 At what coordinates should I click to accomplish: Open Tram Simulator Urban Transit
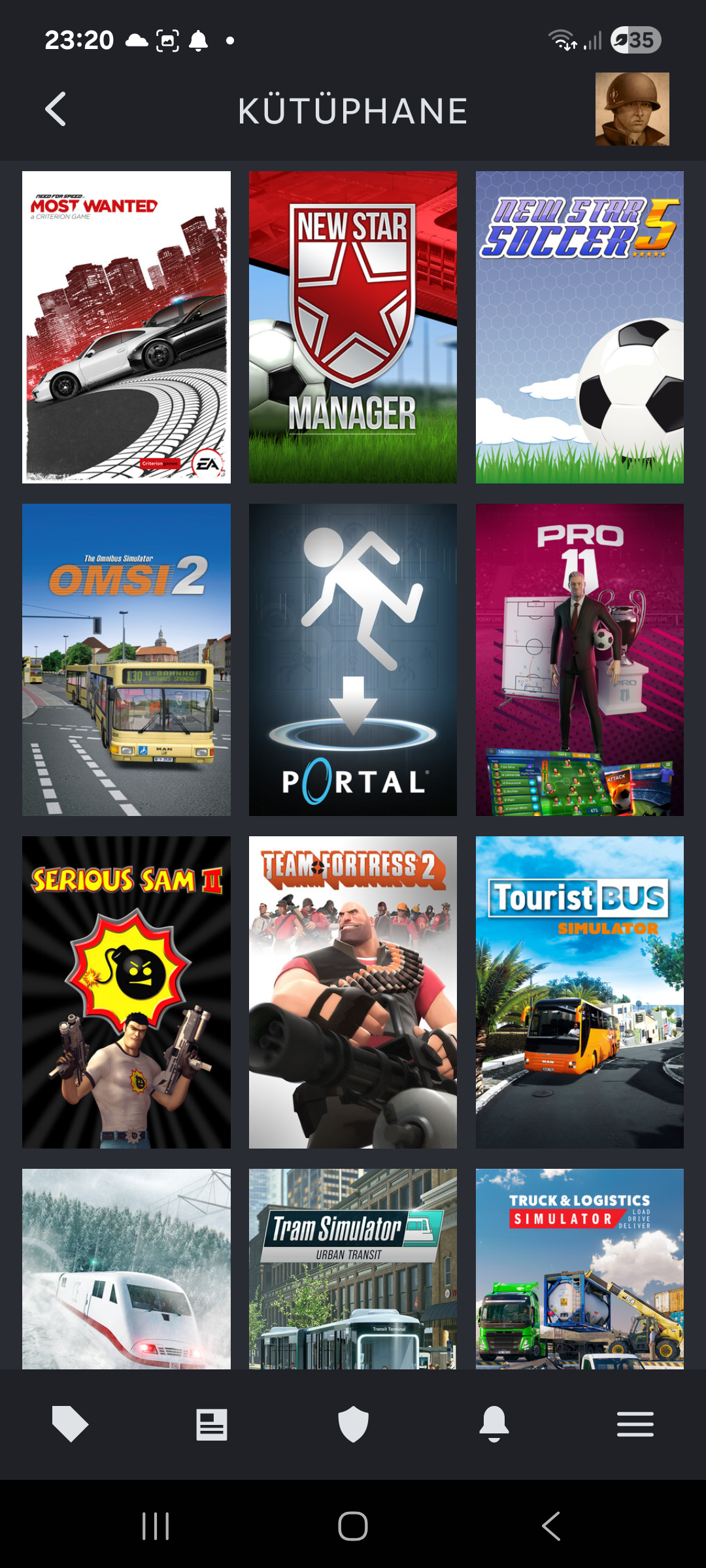tap(353, 1268)
